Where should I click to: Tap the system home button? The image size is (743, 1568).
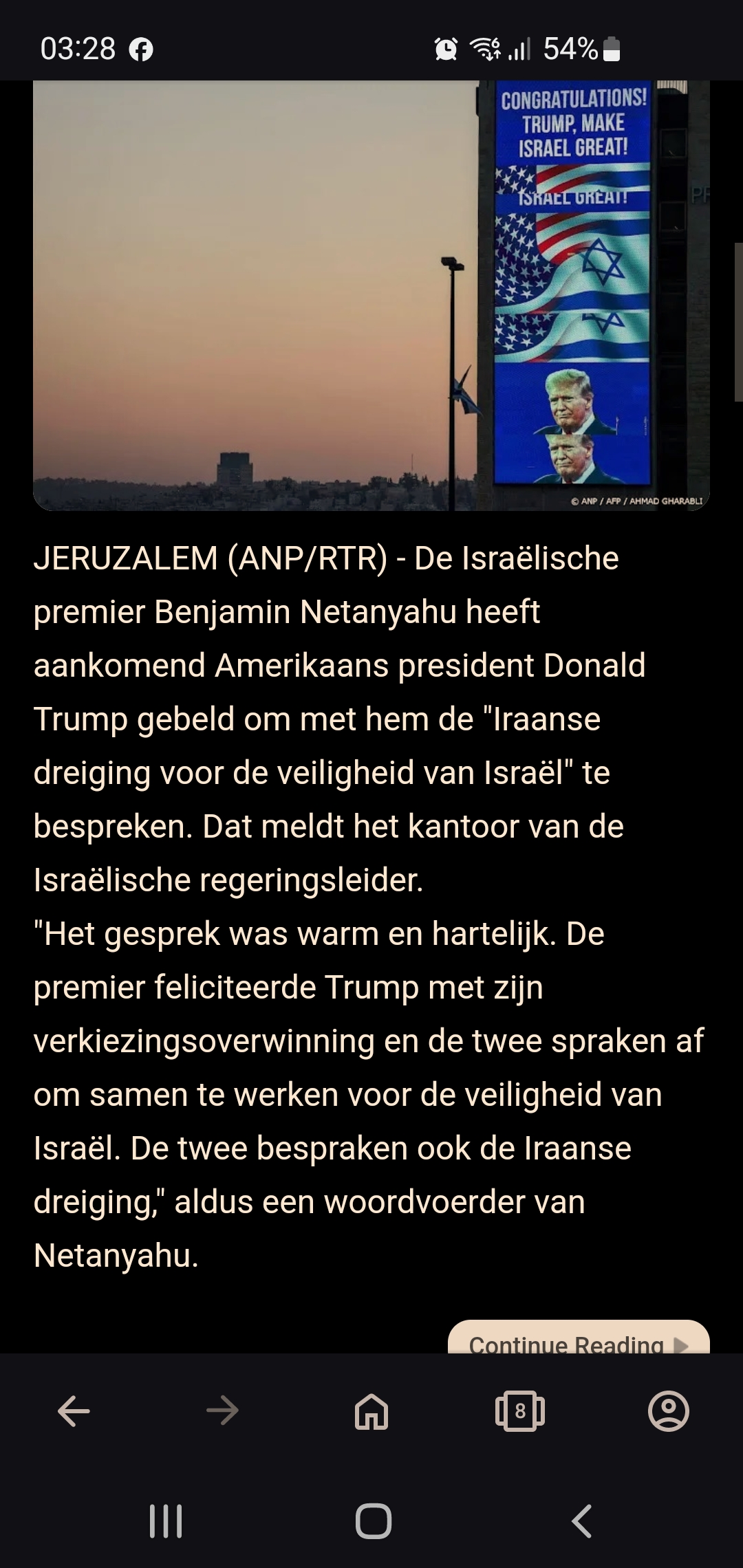tap(374, 1521)
